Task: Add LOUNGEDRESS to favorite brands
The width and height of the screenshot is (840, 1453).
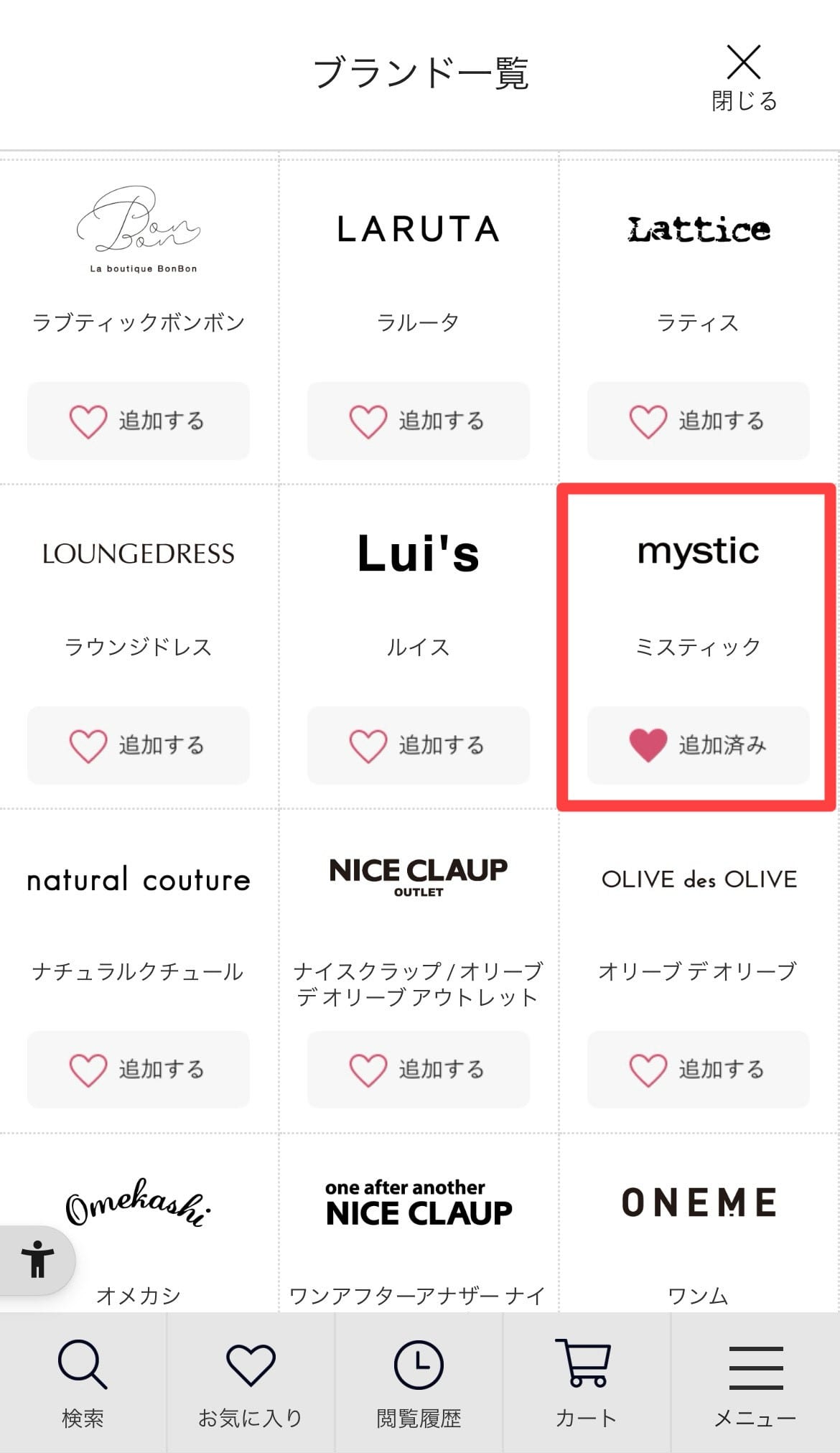Action: (139, 745)
